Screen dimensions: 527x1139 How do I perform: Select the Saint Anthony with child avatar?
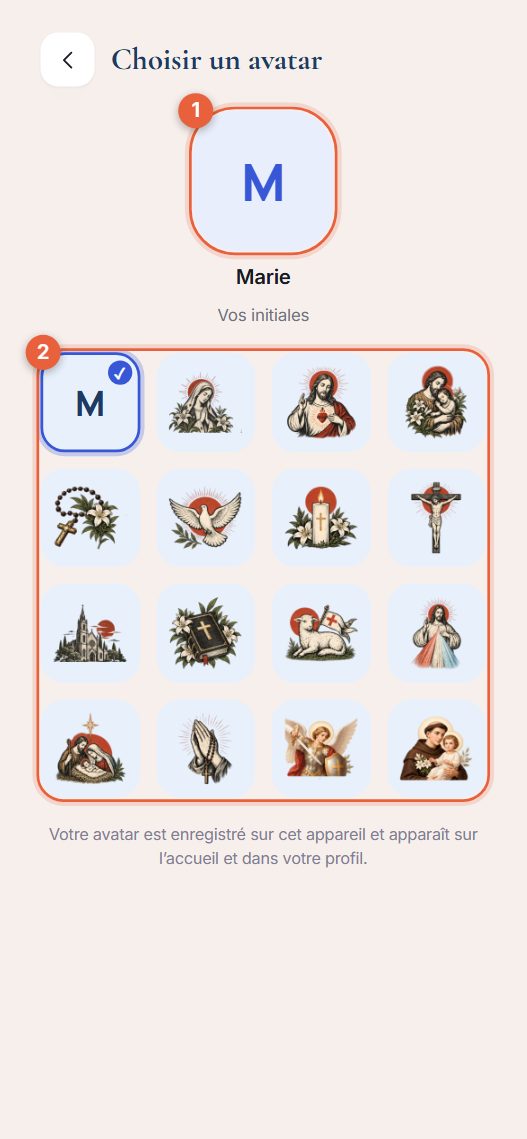(x=437, y=749)
